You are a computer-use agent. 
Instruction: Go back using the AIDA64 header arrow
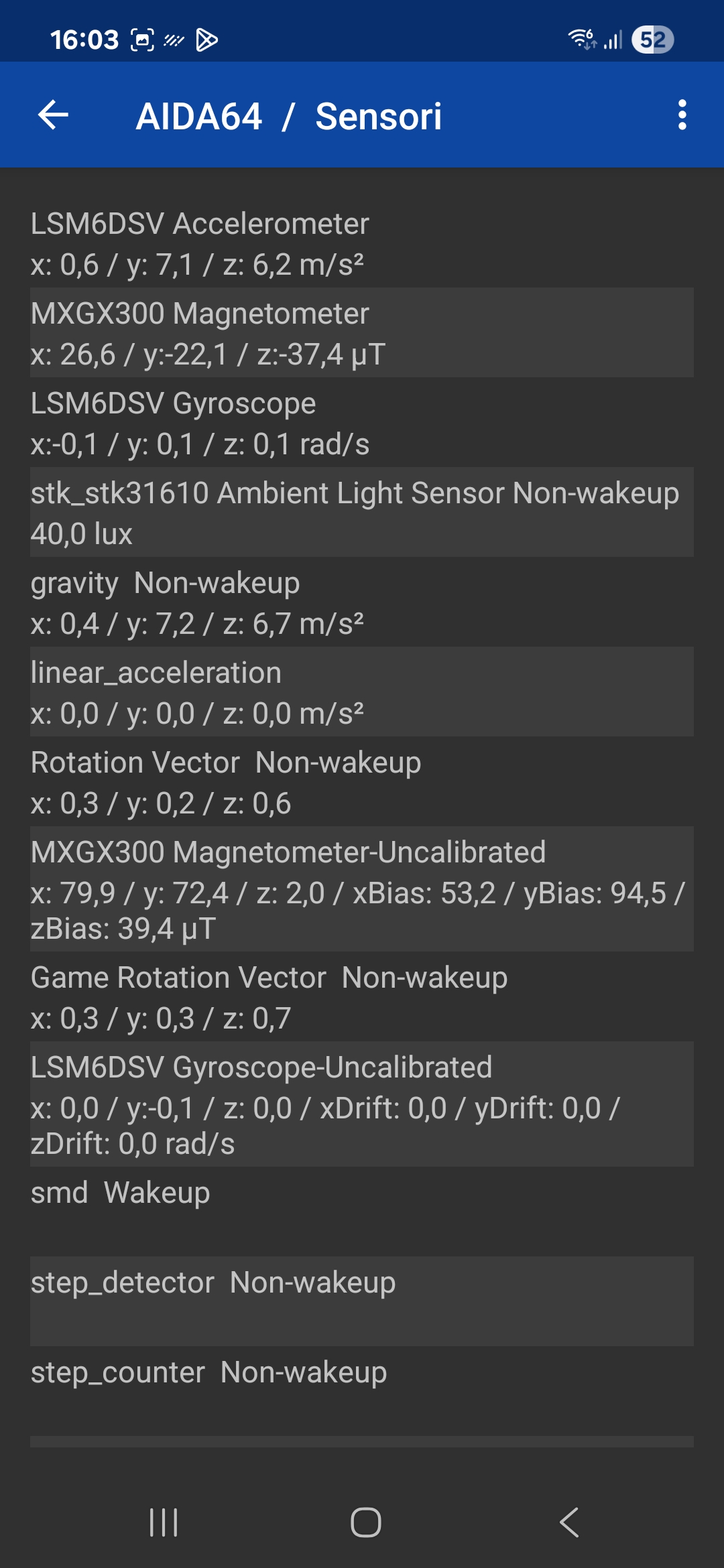pyautogui.click(x=54, y=115)
